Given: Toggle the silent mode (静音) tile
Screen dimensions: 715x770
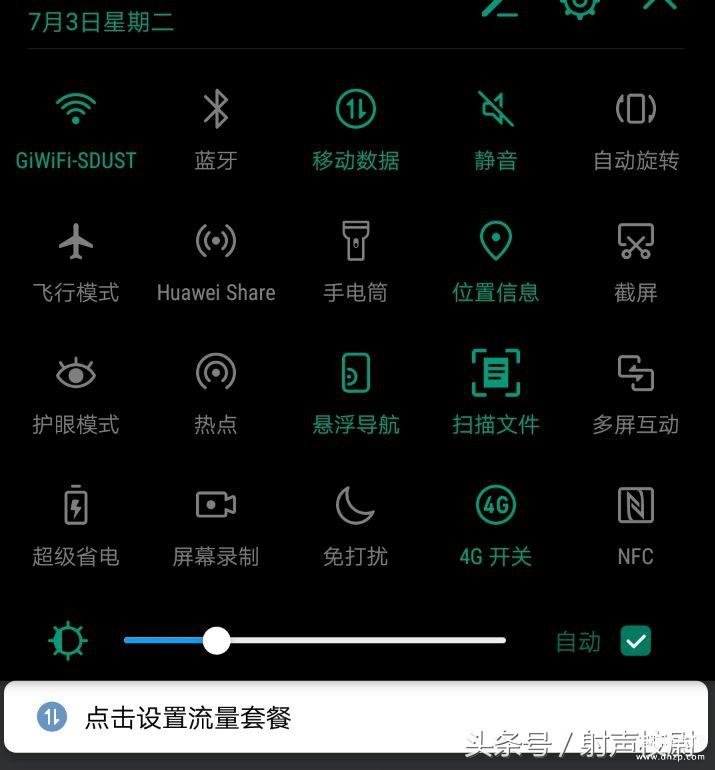Looking at the screenshot, I should (x=495, y=110).
